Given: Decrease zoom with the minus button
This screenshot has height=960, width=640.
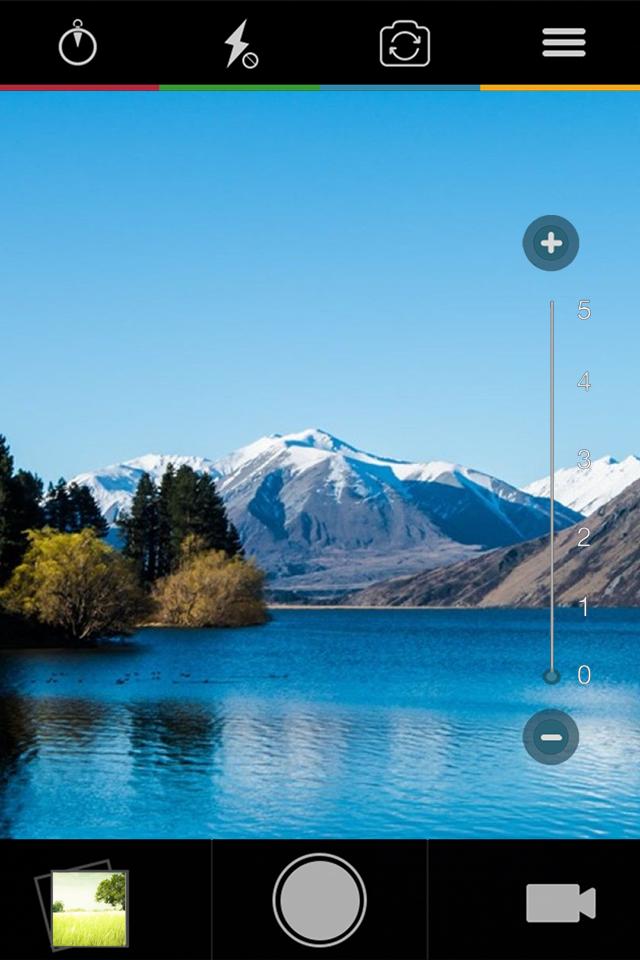Looking at the screenshot, I should [551, 737].
